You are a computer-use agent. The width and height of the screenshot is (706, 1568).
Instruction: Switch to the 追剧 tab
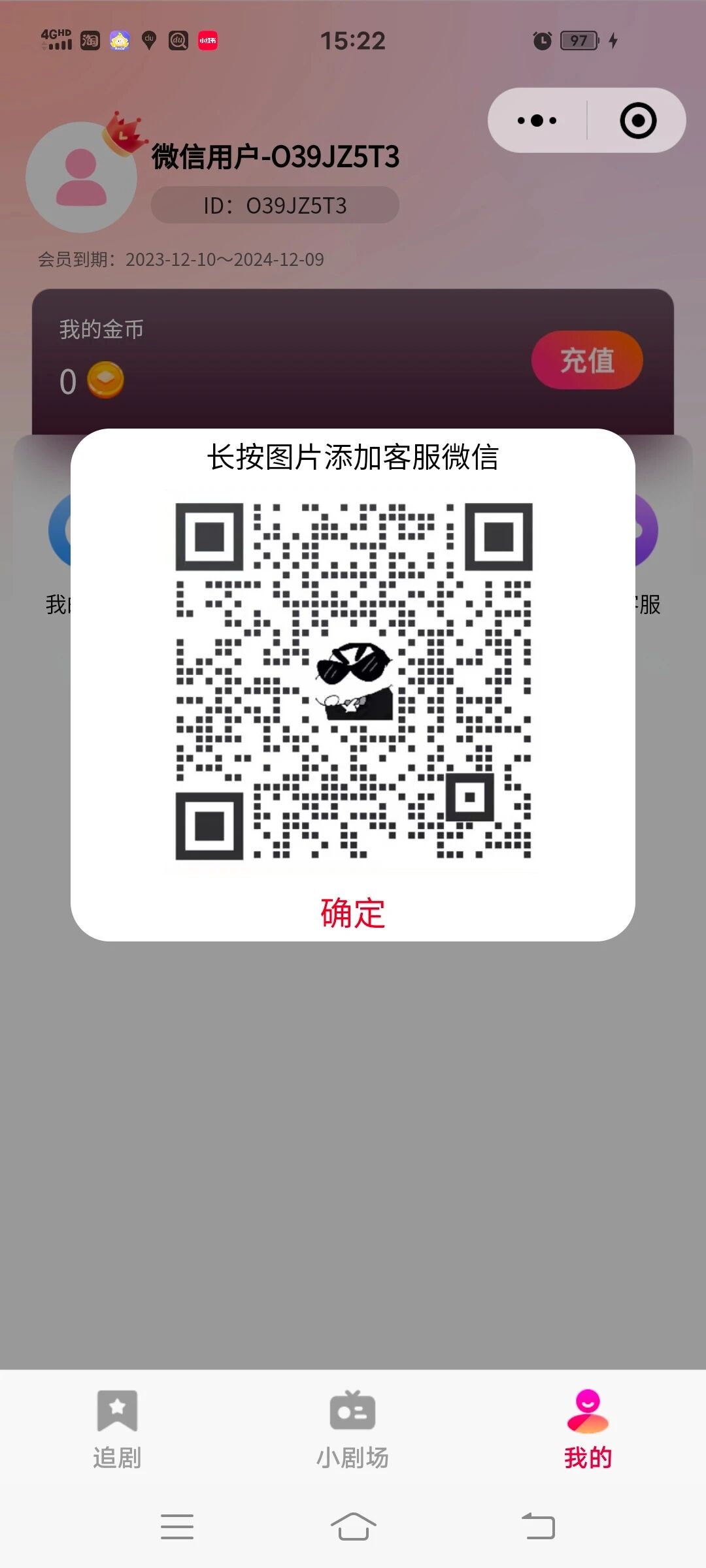point(117,1429)
